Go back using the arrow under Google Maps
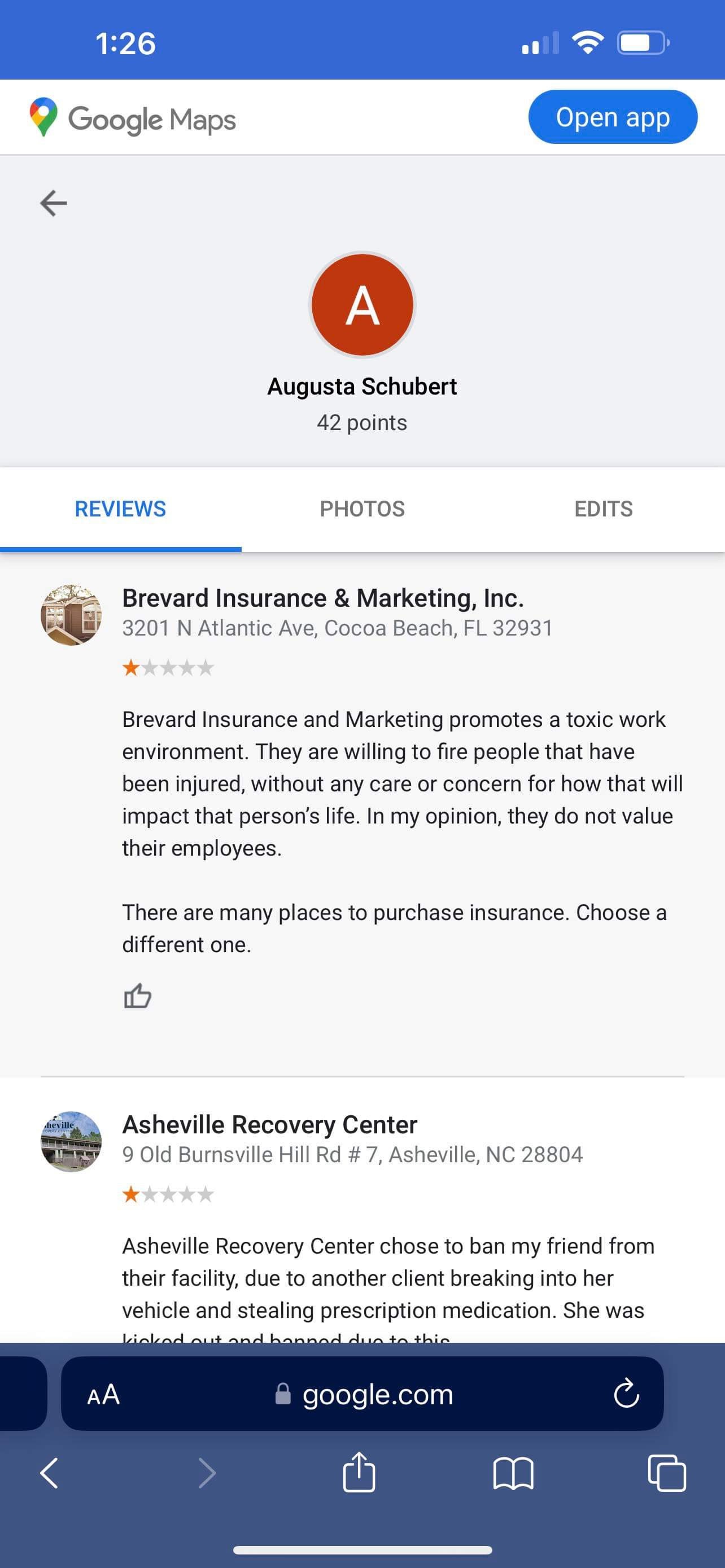 tap(54, 203)
